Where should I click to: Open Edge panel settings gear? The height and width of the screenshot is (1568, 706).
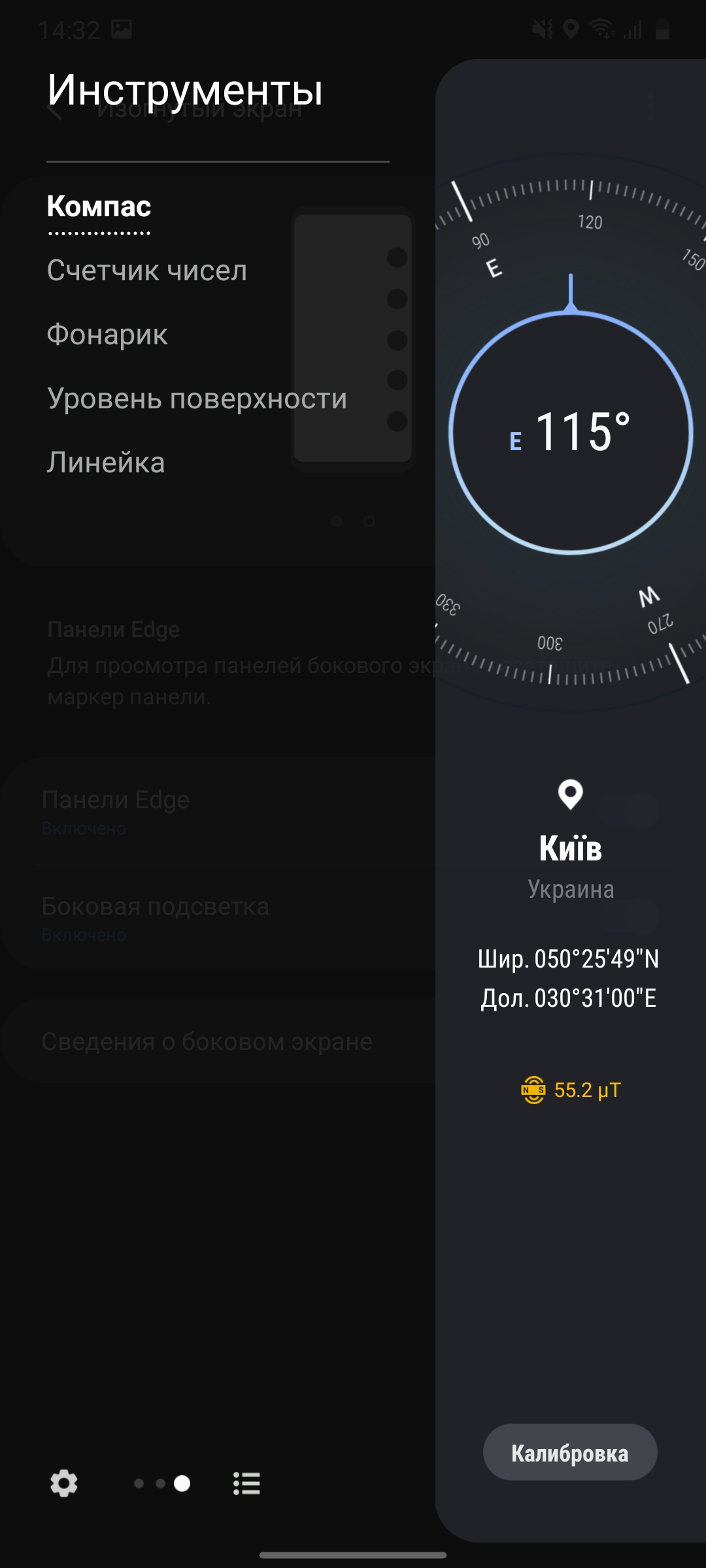(x=64, y=1483)
